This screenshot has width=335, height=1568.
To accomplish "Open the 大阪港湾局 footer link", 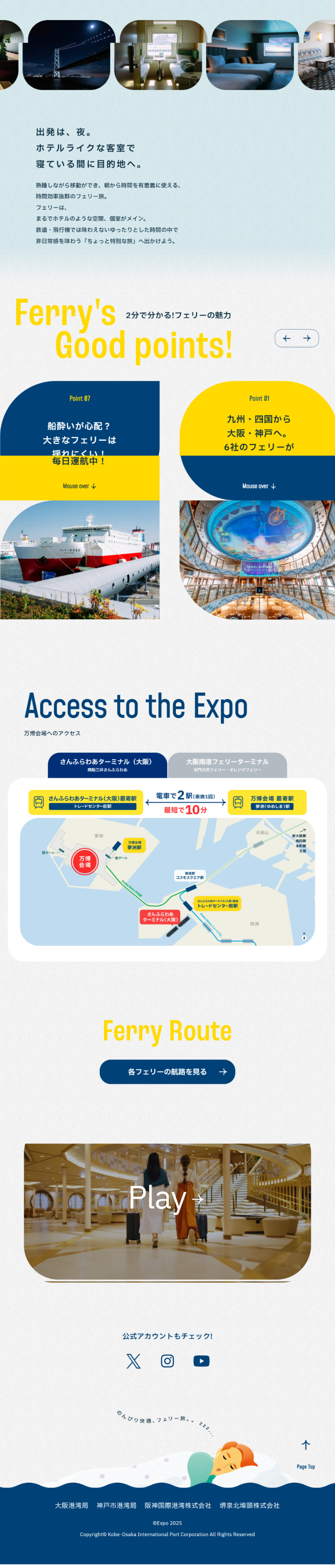I will [x=71, y=1505].
